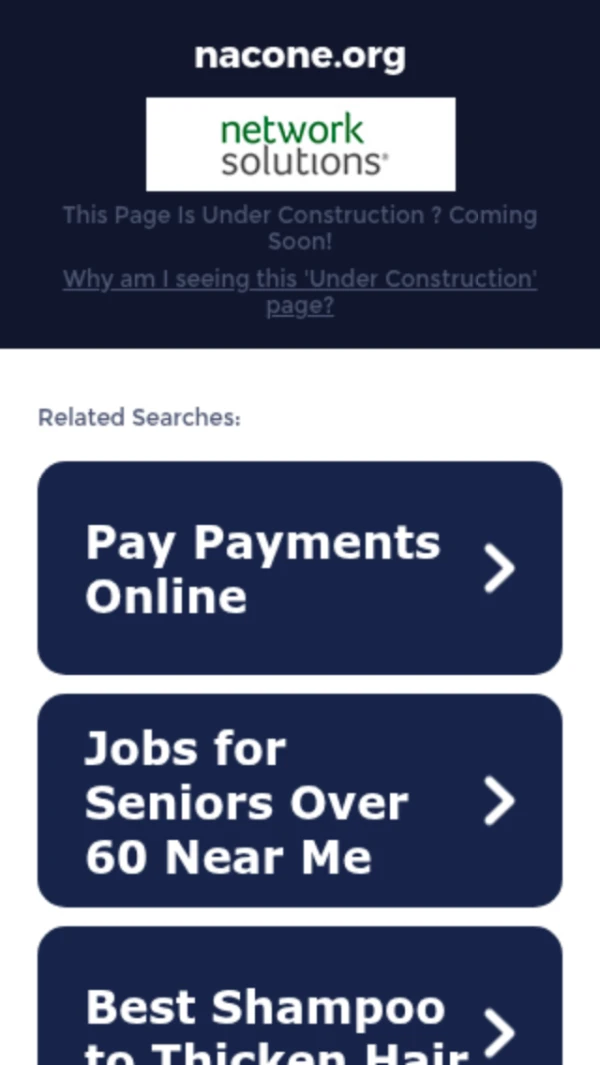Tap Best Shampoo to Thicken Hair result

click(299, 1008)
